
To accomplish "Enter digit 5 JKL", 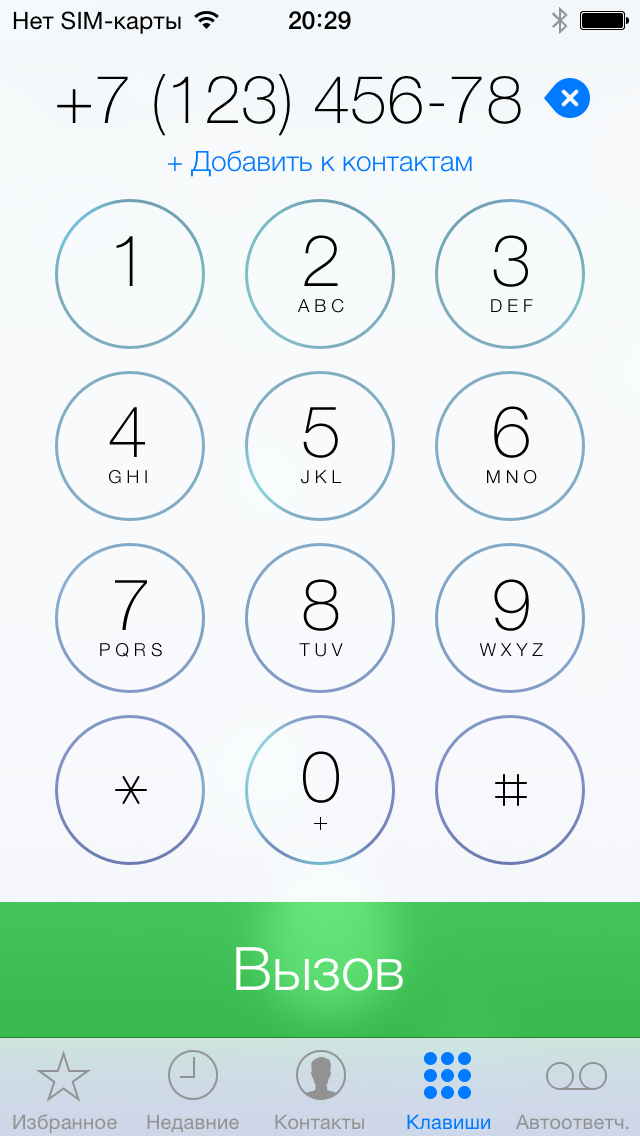I will click(320, 446).
